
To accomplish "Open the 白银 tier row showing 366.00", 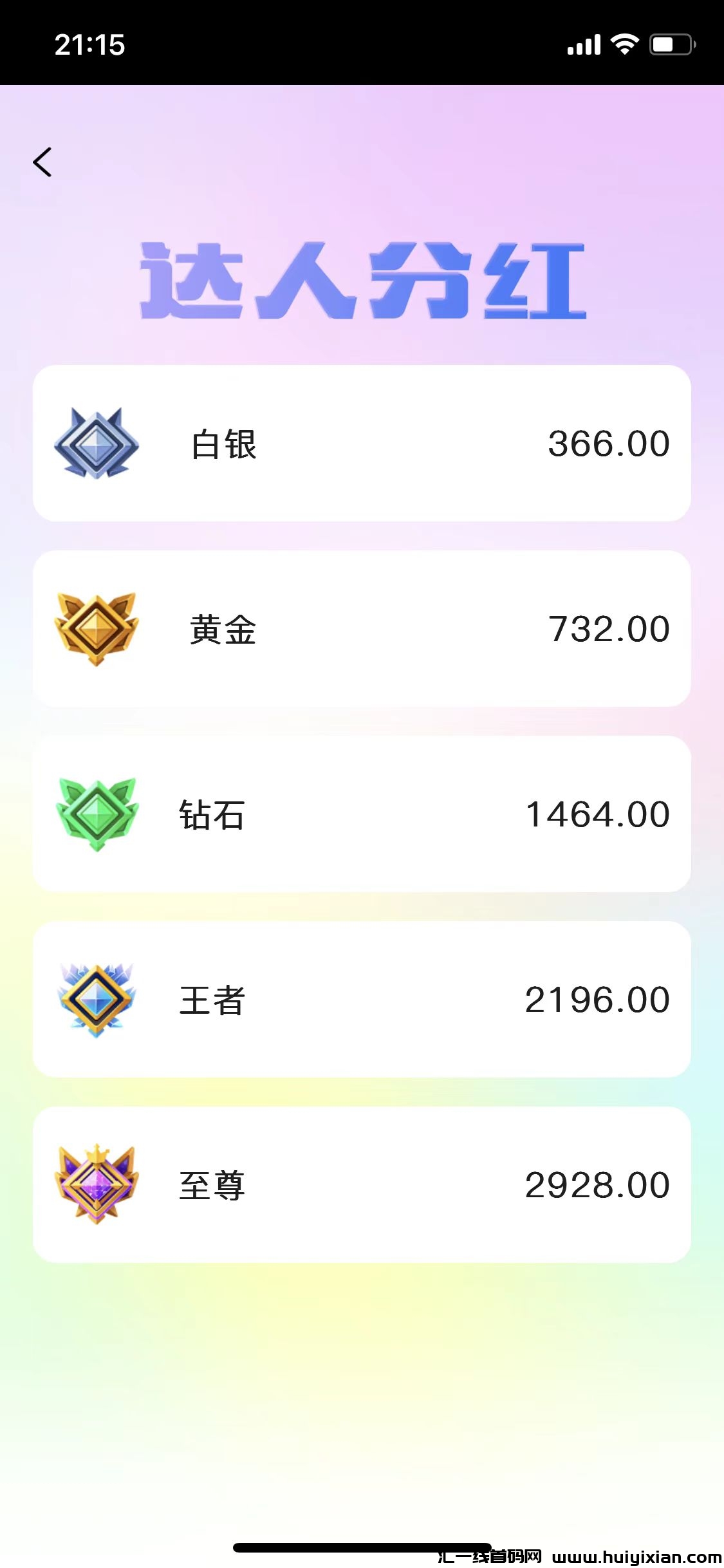I will click(362, 442).
